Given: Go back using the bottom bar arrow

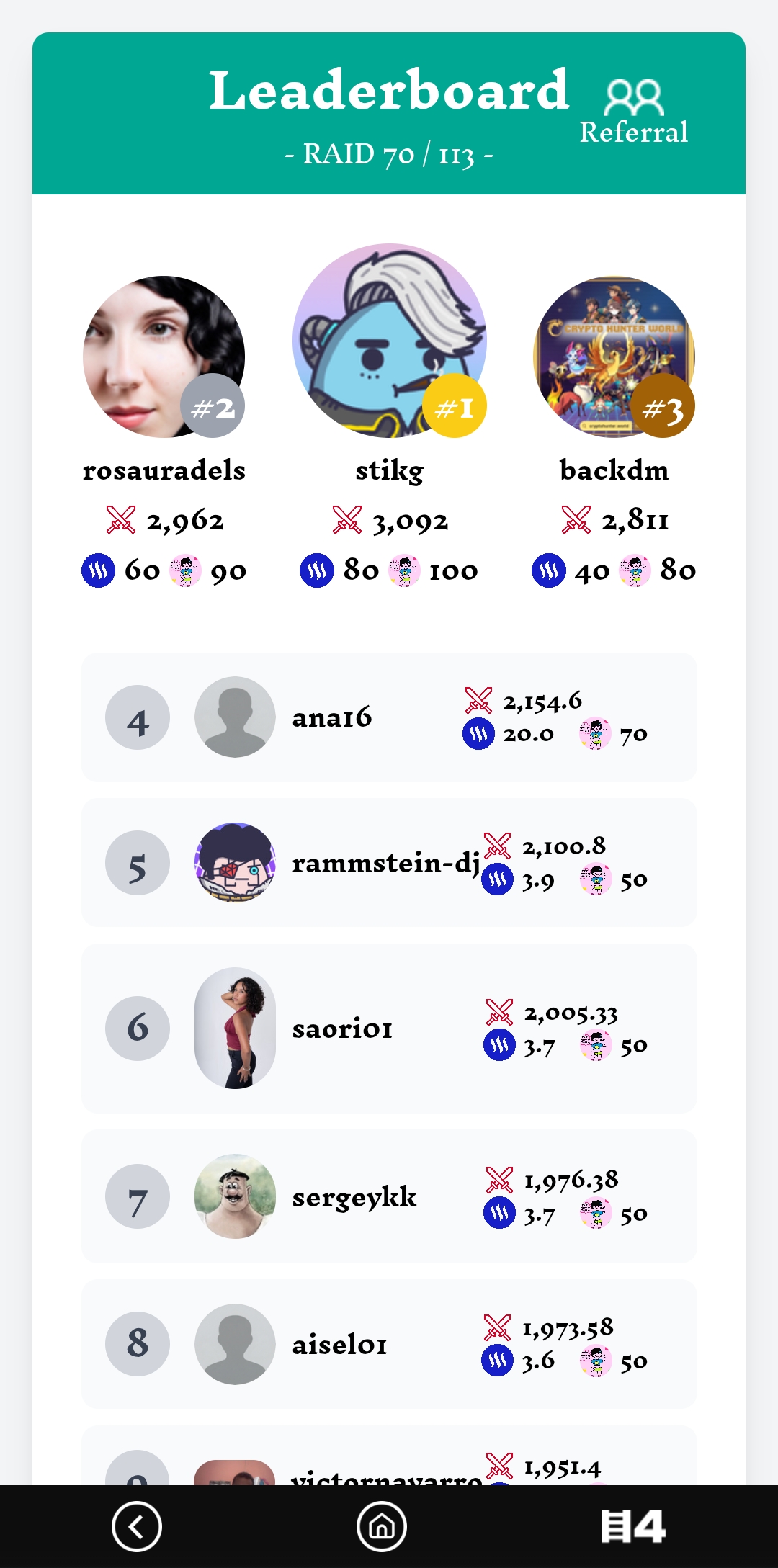Looking at the screenshot, I should [x=137, y=1526].
